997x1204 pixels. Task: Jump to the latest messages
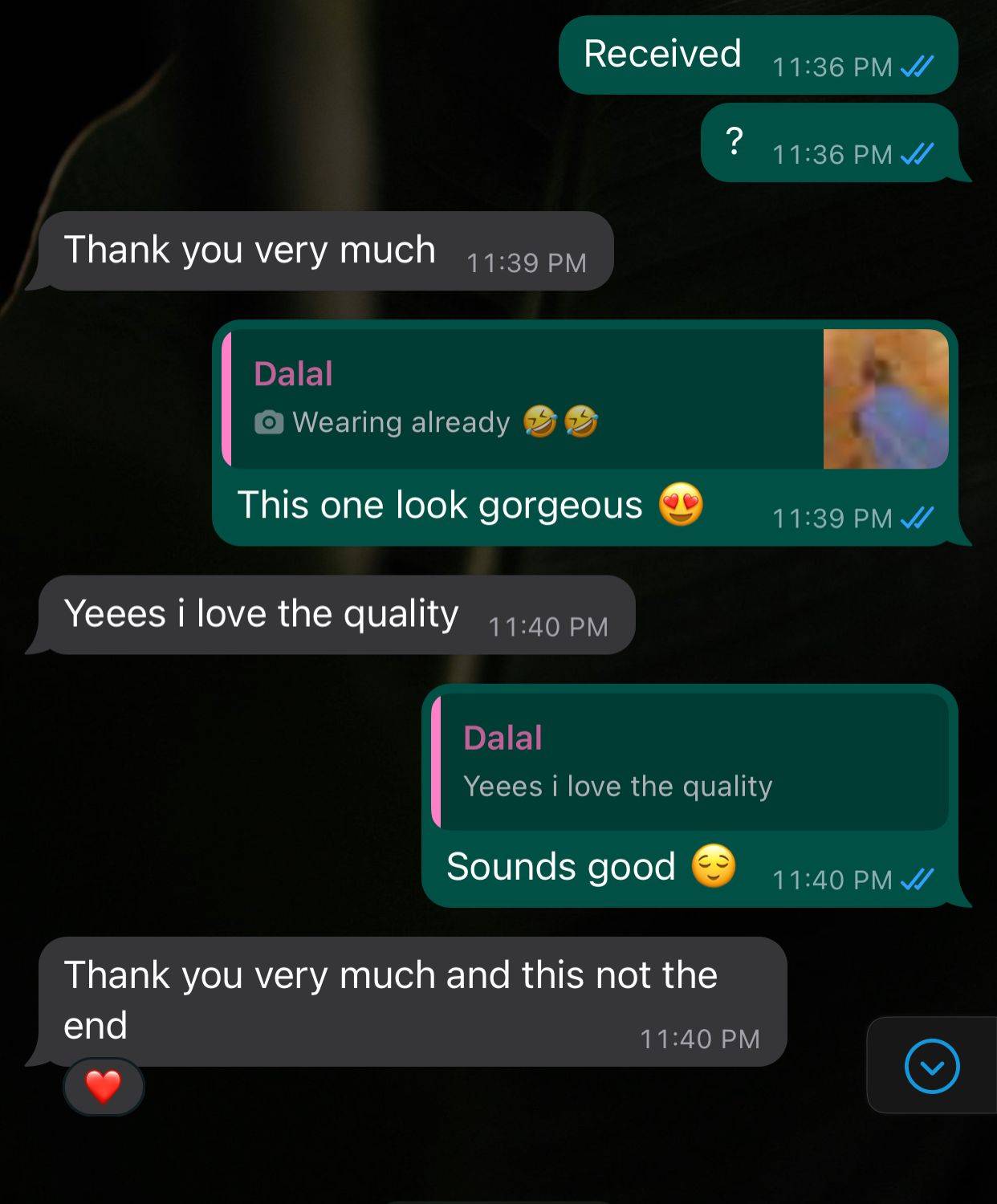pos(931,1066)
